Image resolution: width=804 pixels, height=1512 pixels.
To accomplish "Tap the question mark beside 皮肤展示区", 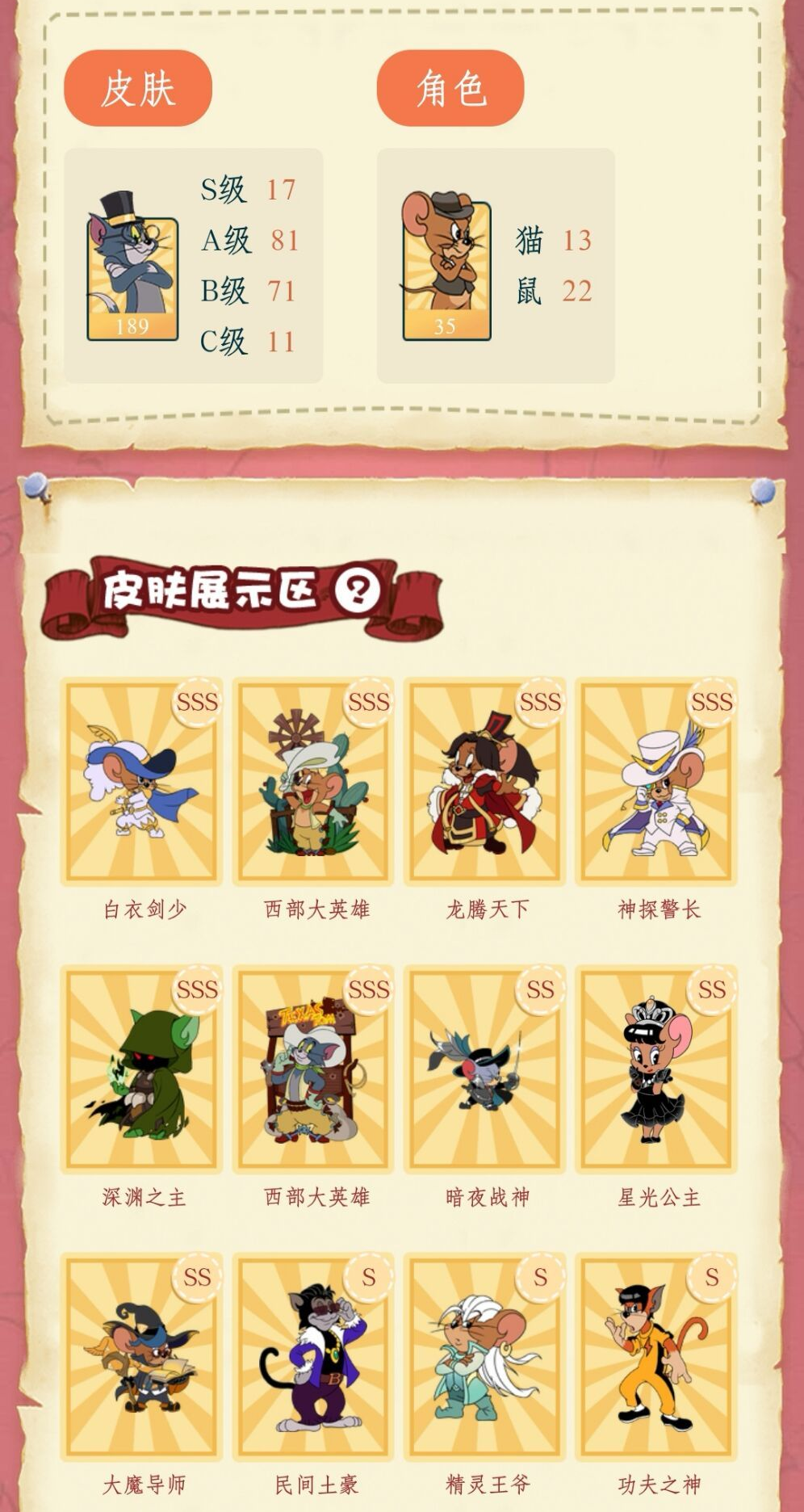I will coord(357,590).
